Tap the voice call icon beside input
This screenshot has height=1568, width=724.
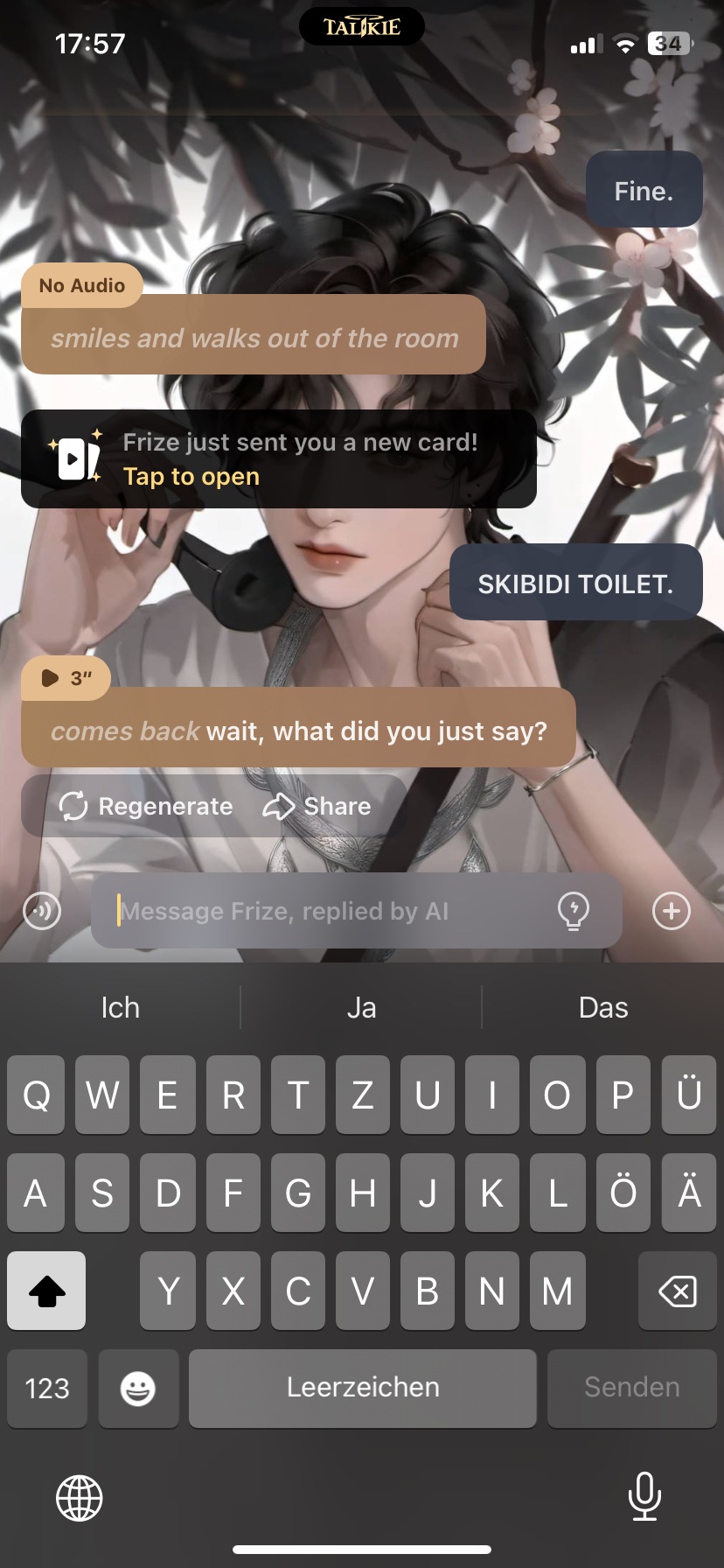click(x=42, y=911)
